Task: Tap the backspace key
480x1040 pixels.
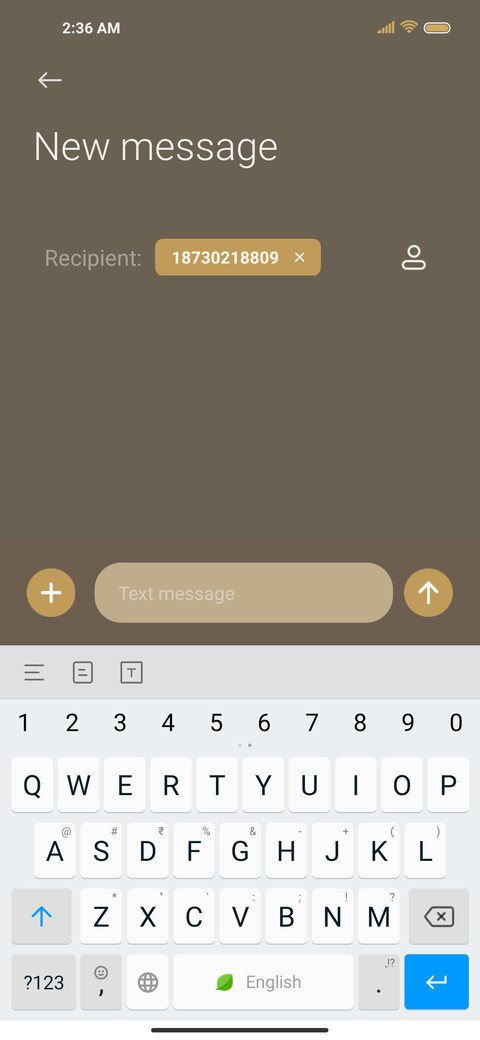Action: coord(439,917)
